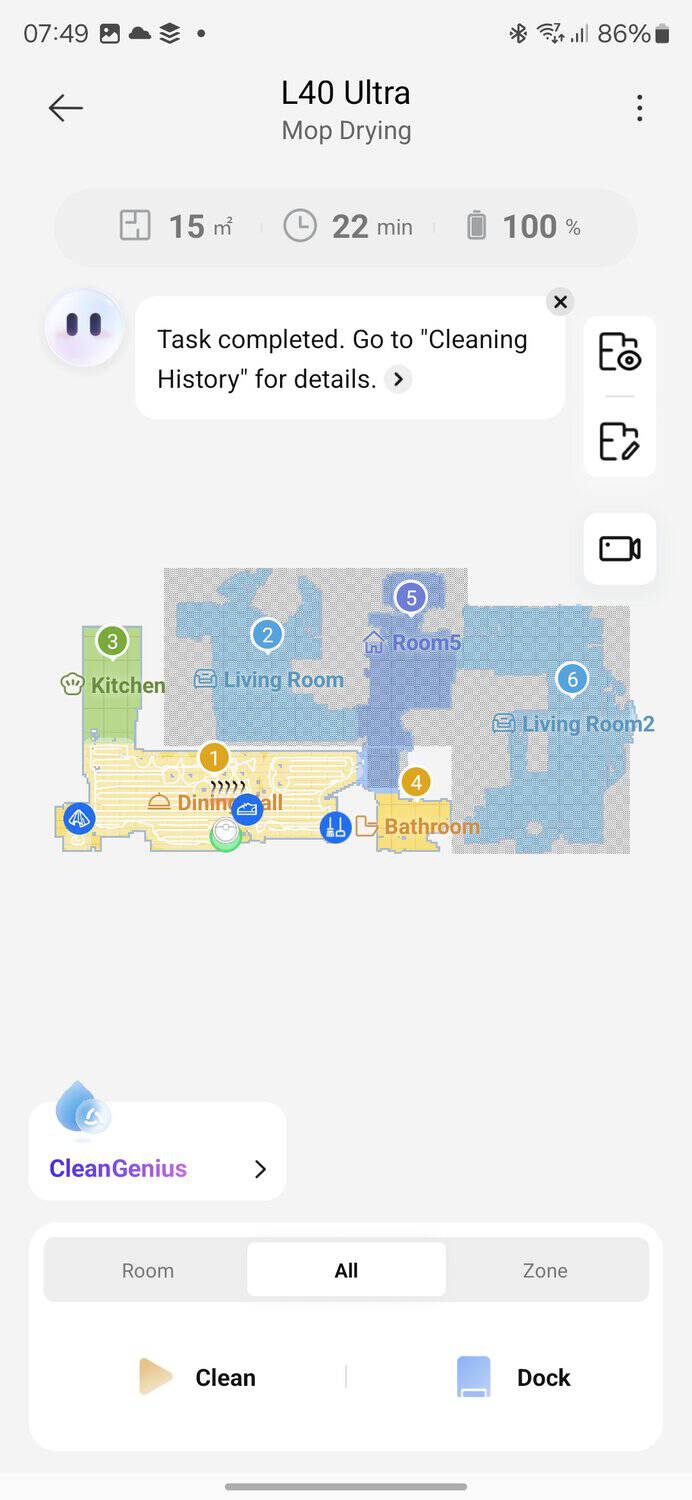Open the map editing icon
692x1500 pixels.
click(619, 441)
